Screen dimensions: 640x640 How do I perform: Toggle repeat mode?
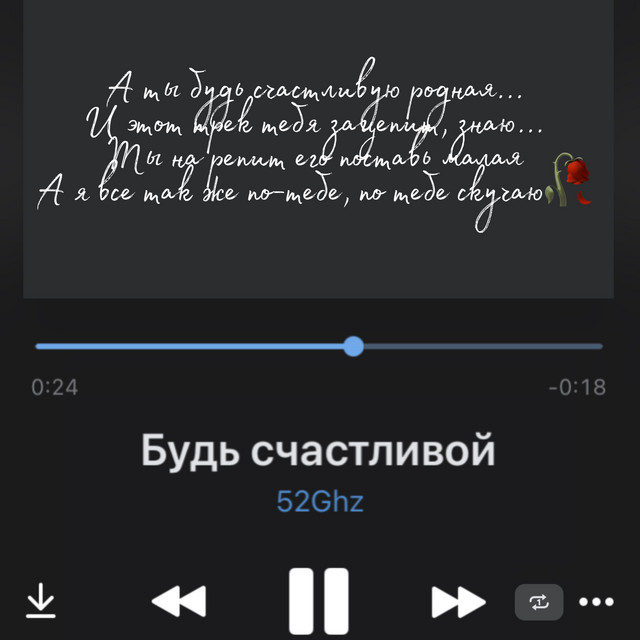539,601
